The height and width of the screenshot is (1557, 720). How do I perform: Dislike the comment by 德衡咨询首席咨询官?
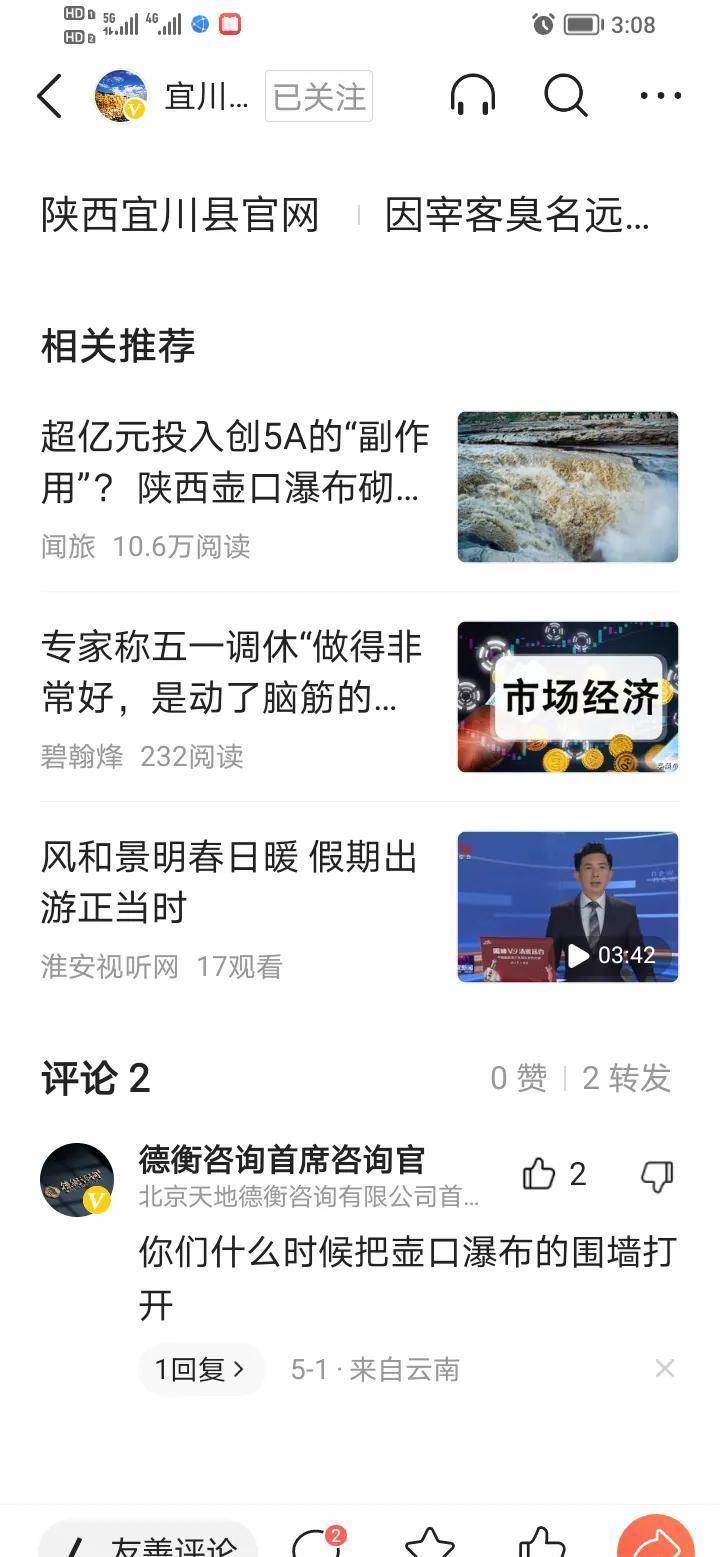point(657,1176)
